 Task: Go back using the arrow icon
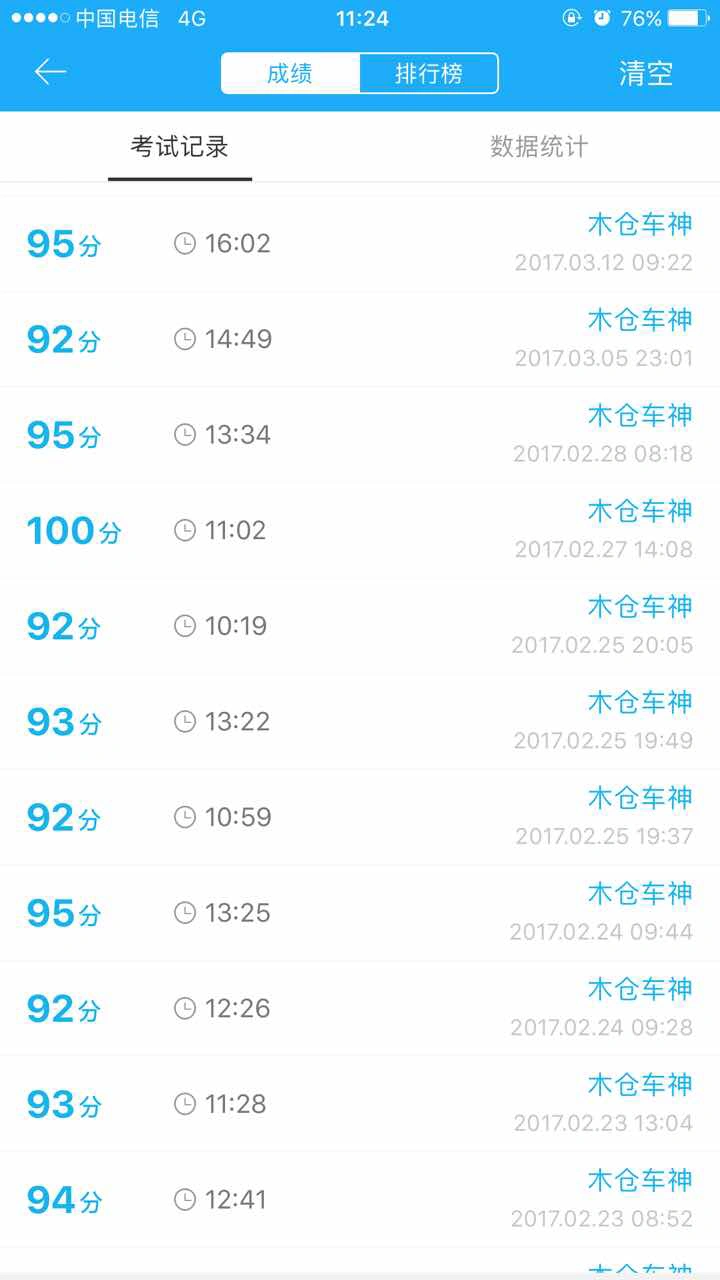click(x=50, y=72)
